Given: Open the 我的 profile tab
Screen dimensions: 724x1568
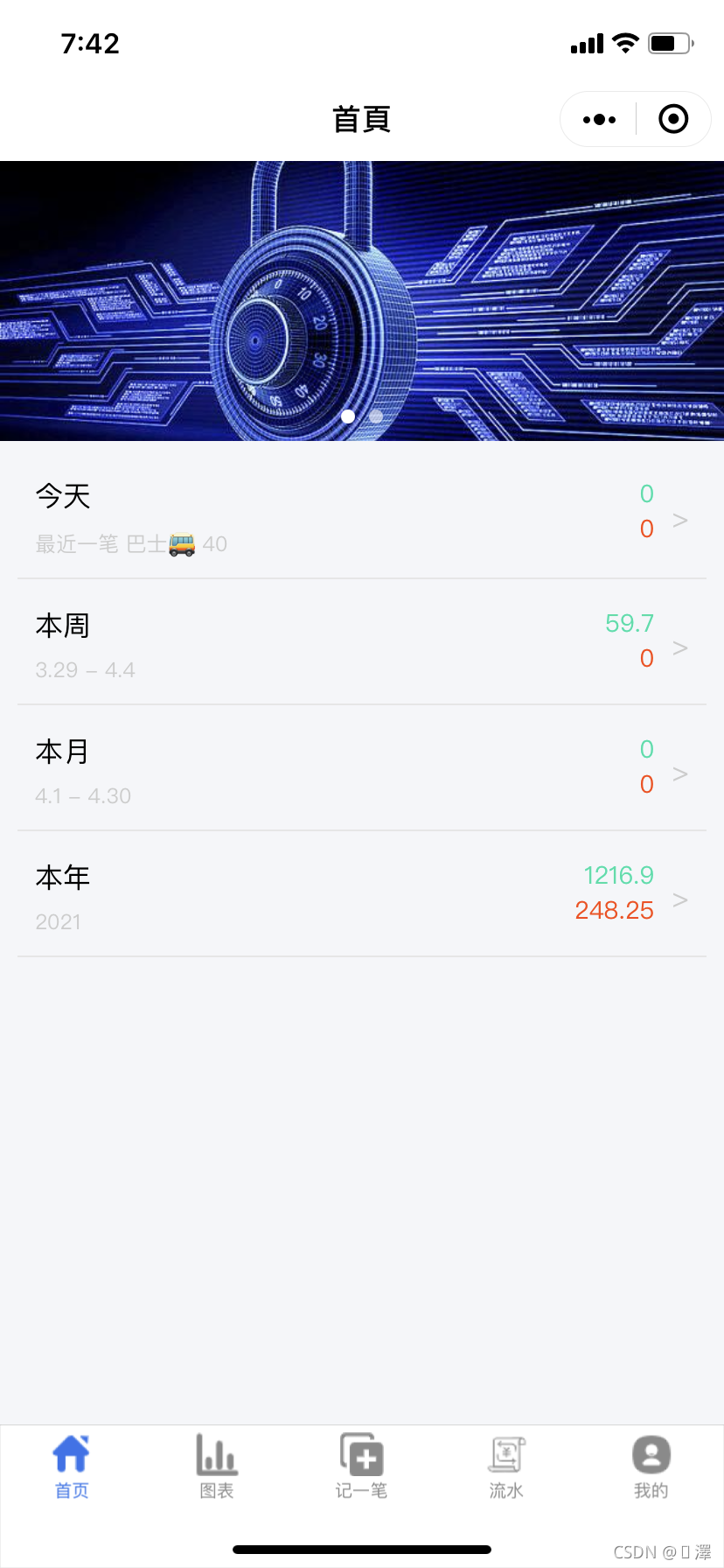Looking at the screenshot, I should [651, 1466].
